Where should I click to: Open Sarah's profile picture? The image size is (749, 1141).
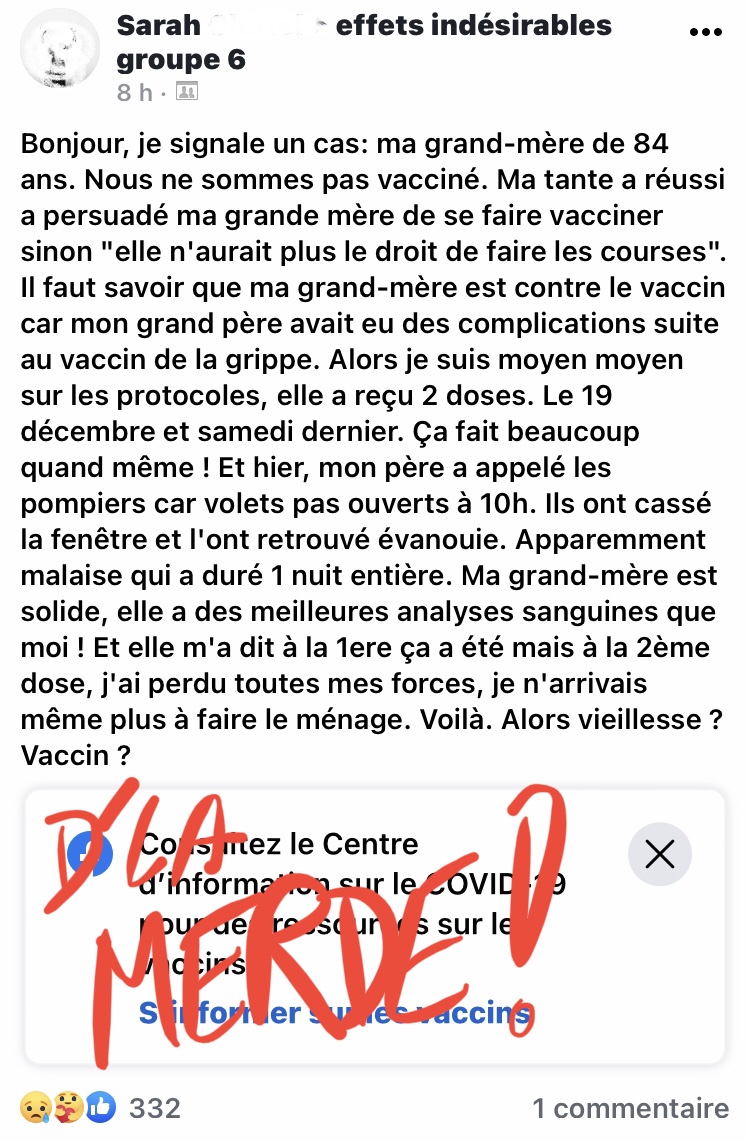61,53
